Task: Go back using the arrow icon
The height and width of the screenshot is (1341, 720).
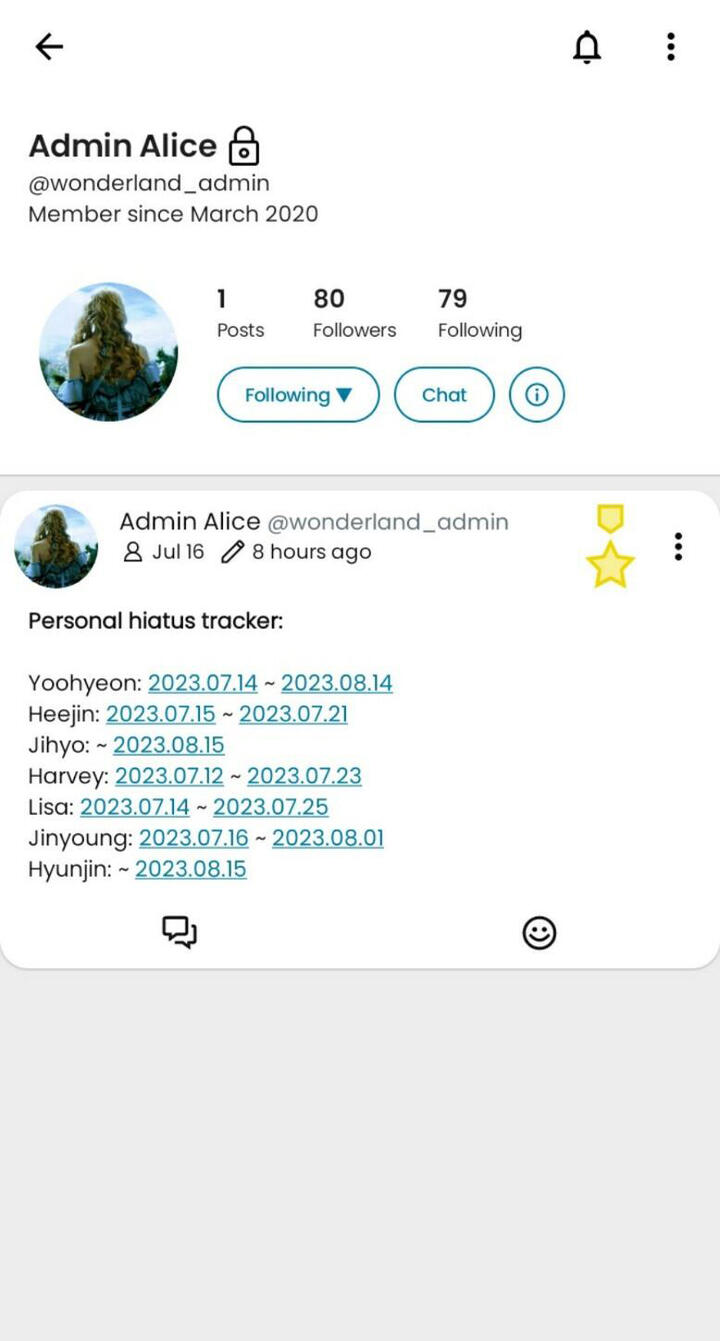Action: (49, 46)
